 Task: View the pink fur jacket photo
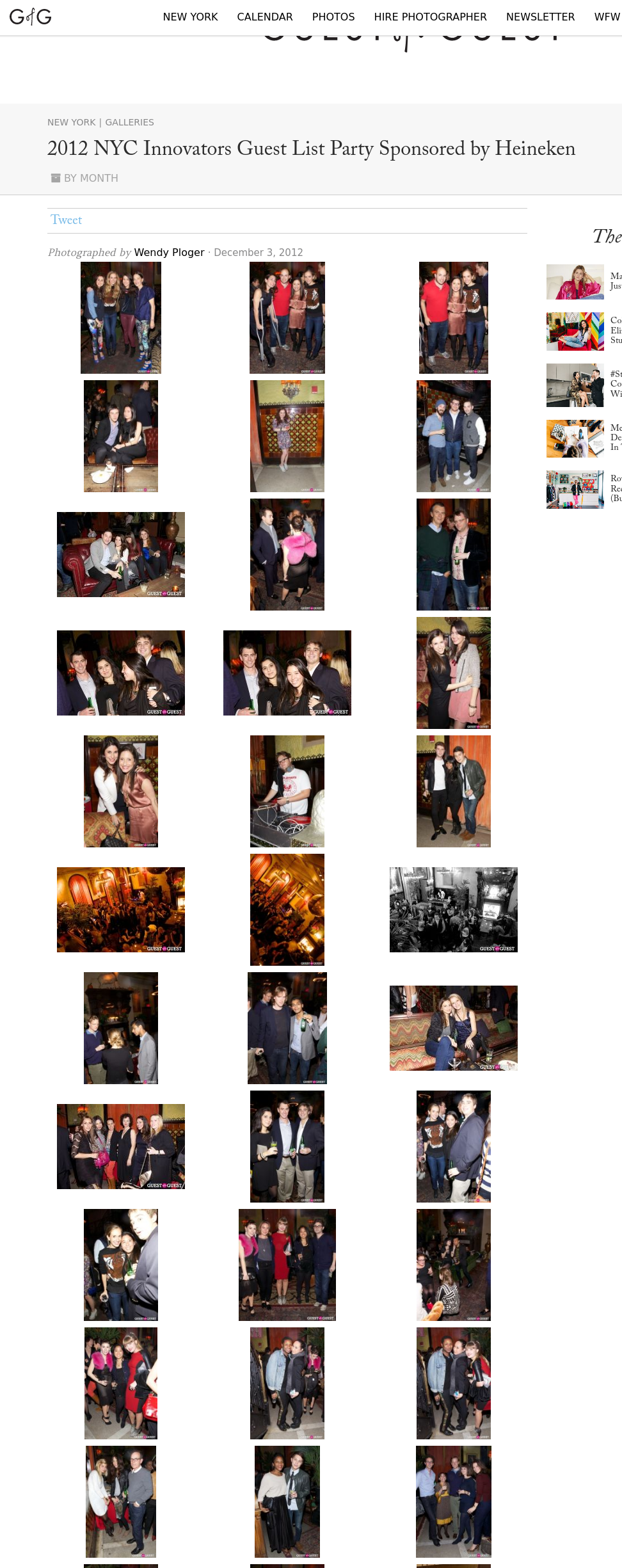point(287,554)
